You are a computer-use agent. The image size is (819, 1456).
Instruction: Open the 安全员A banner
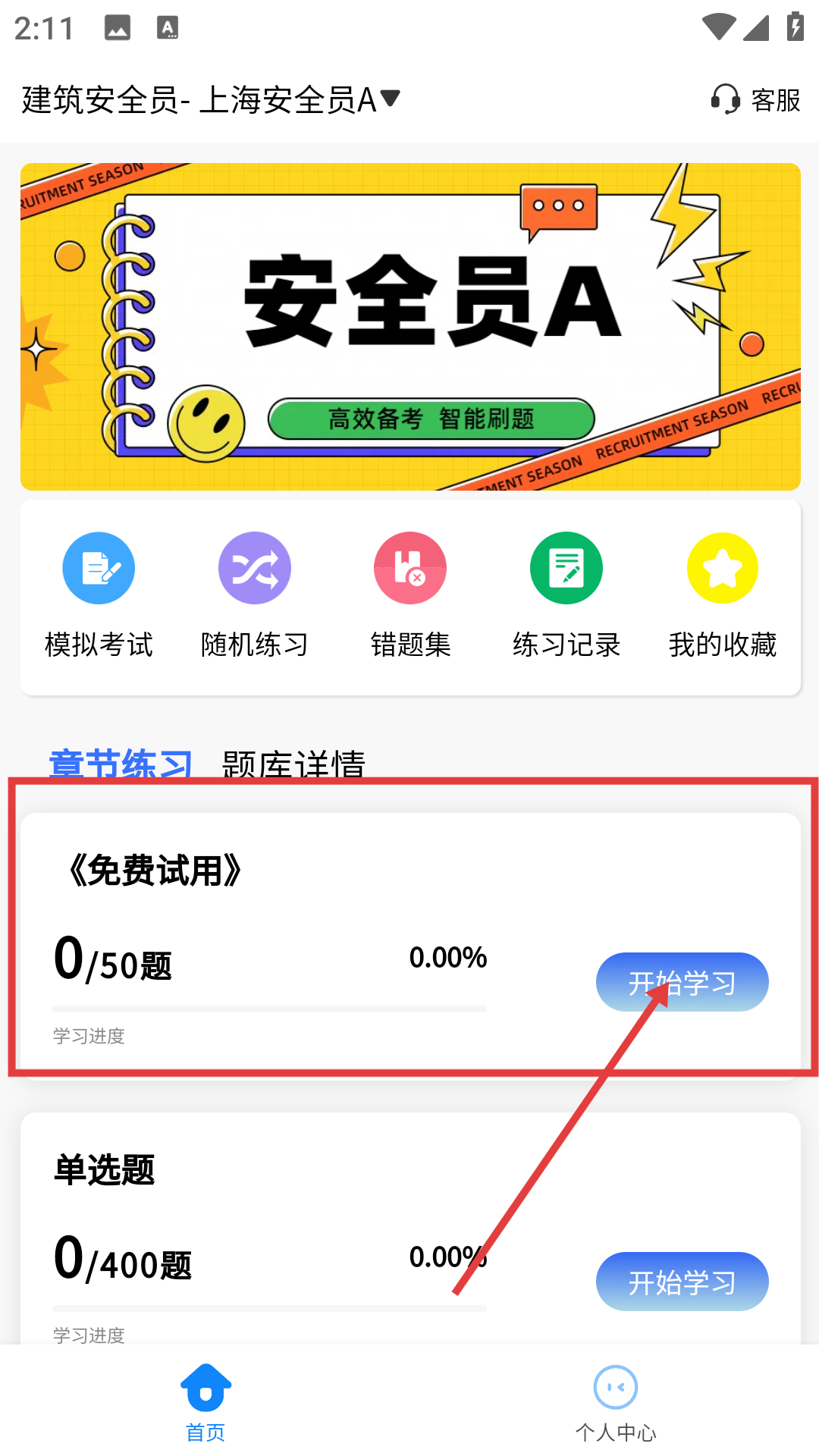click(410, 327)
